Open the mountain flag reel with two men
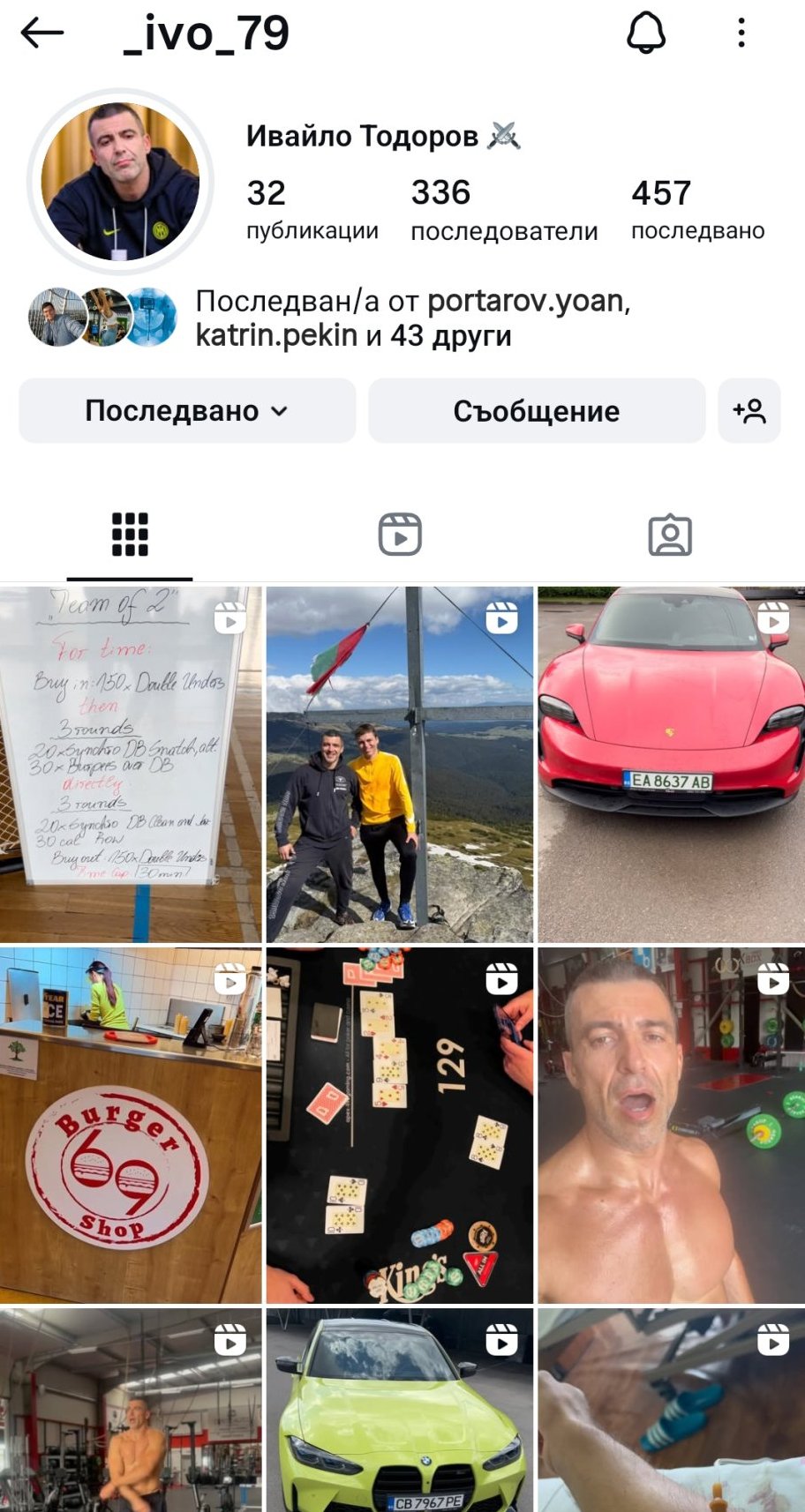Image resolution: width=805 pixels, height=1512 pixels. tap(400, 764)
